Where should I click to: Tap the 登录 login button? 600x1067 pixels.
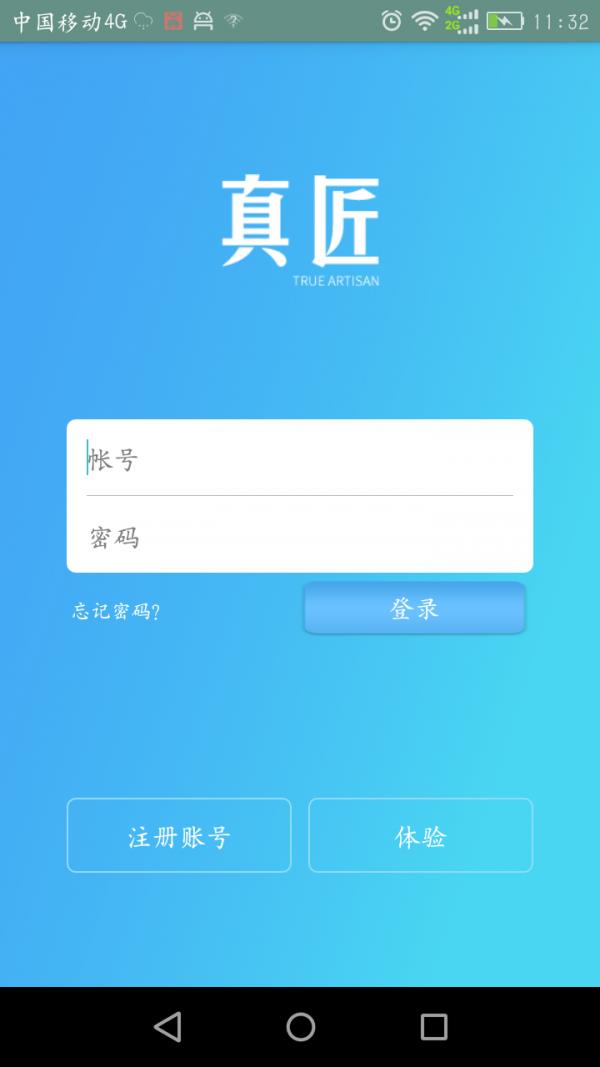[x=414, y=608]
